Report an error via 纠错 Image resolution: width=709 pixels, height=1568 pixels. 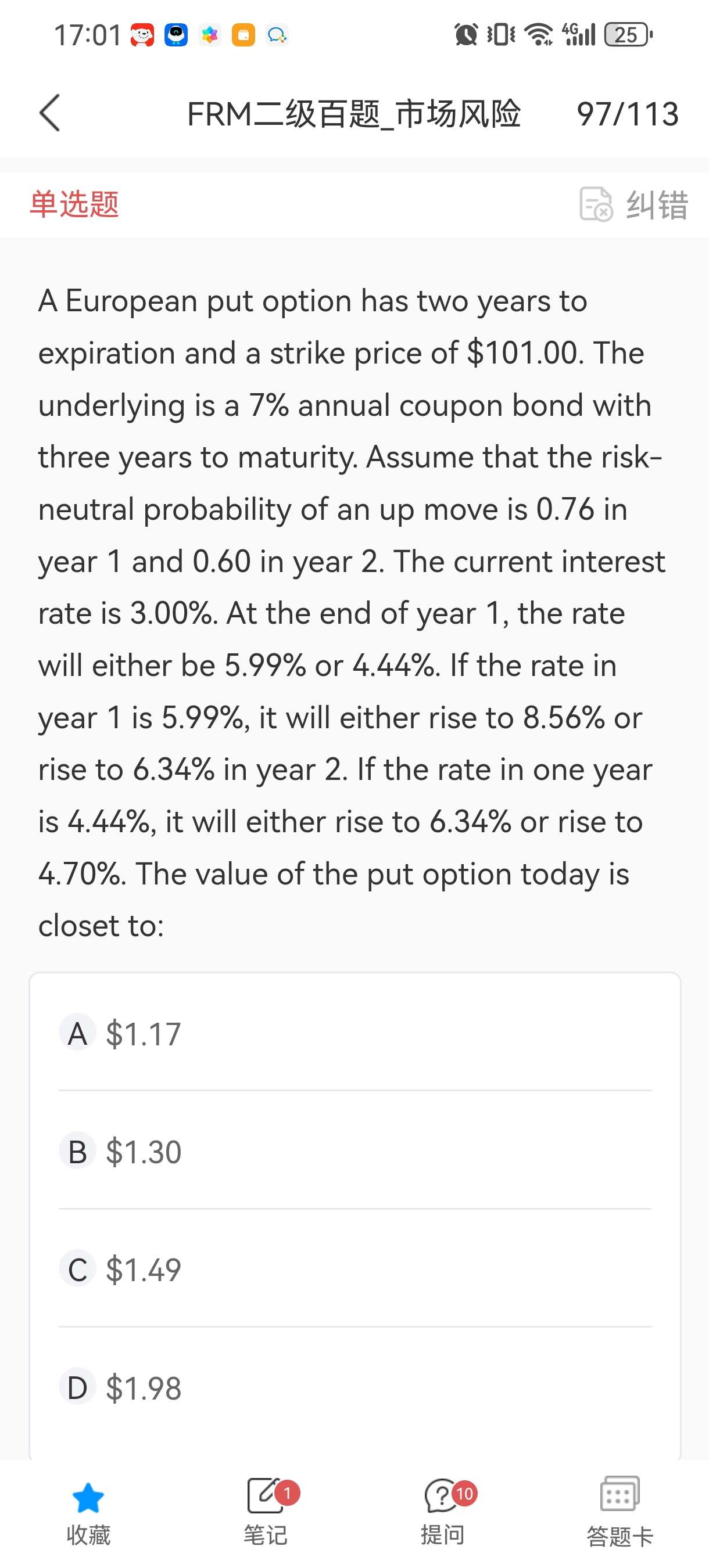(x=634, y=204)
